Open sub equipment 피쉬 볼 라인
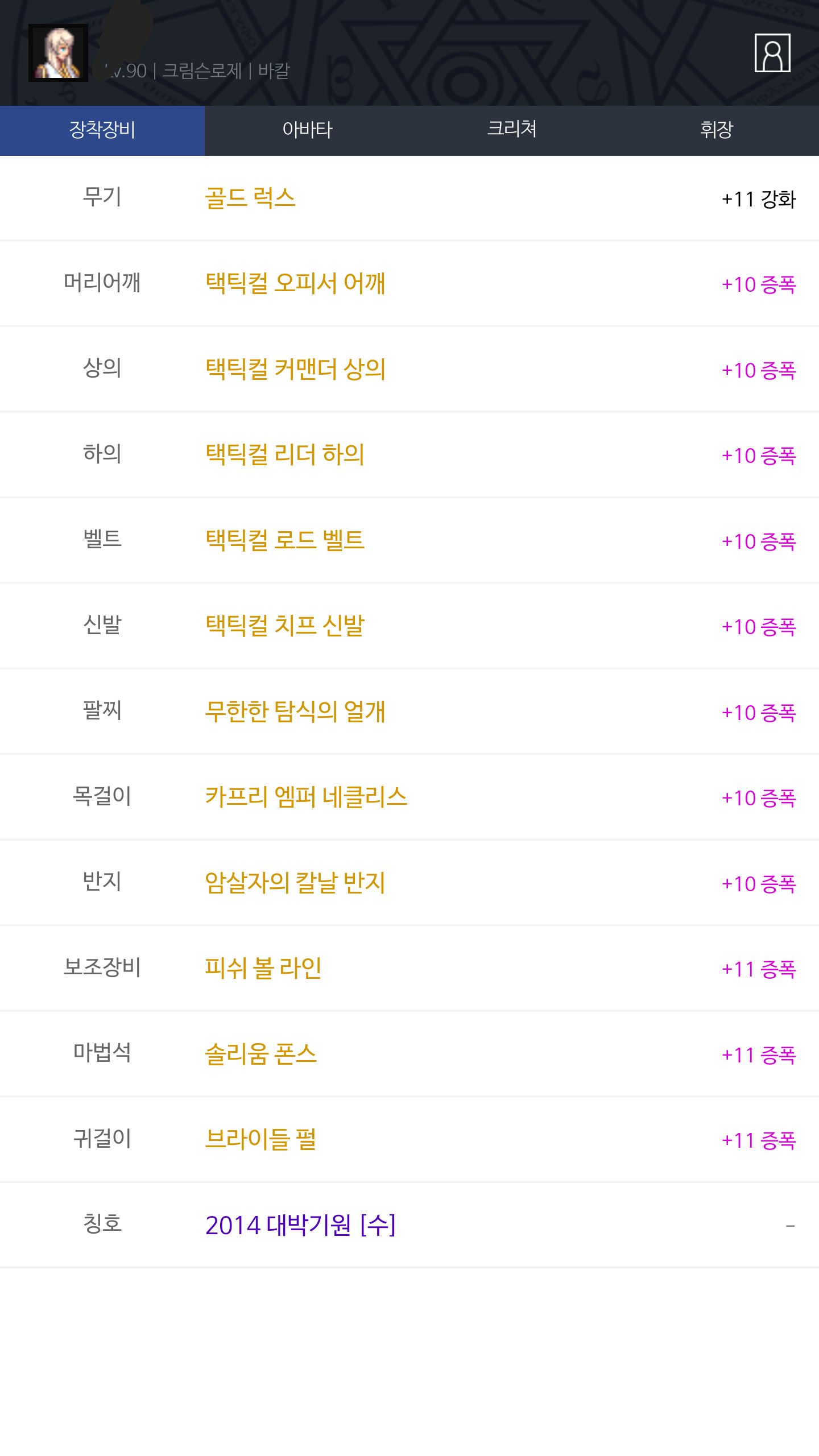This screenshot has width=819, height=1456. [x=263, y=968]
